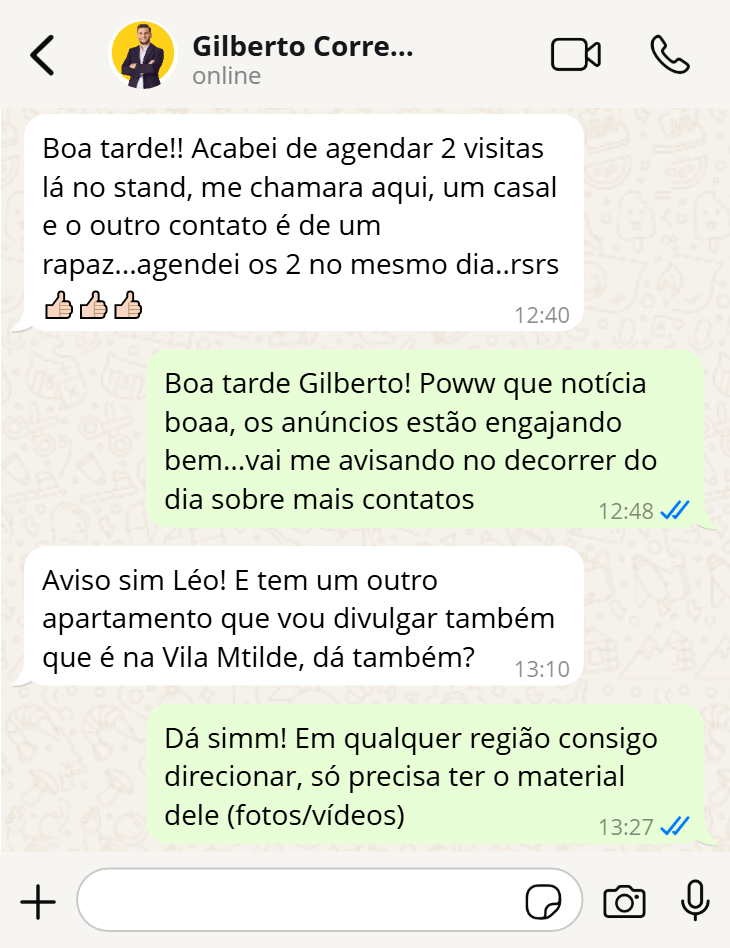Start a video call with Gilberto
Image resolution: width=730 pixels, height=948 pixels.
575,55
